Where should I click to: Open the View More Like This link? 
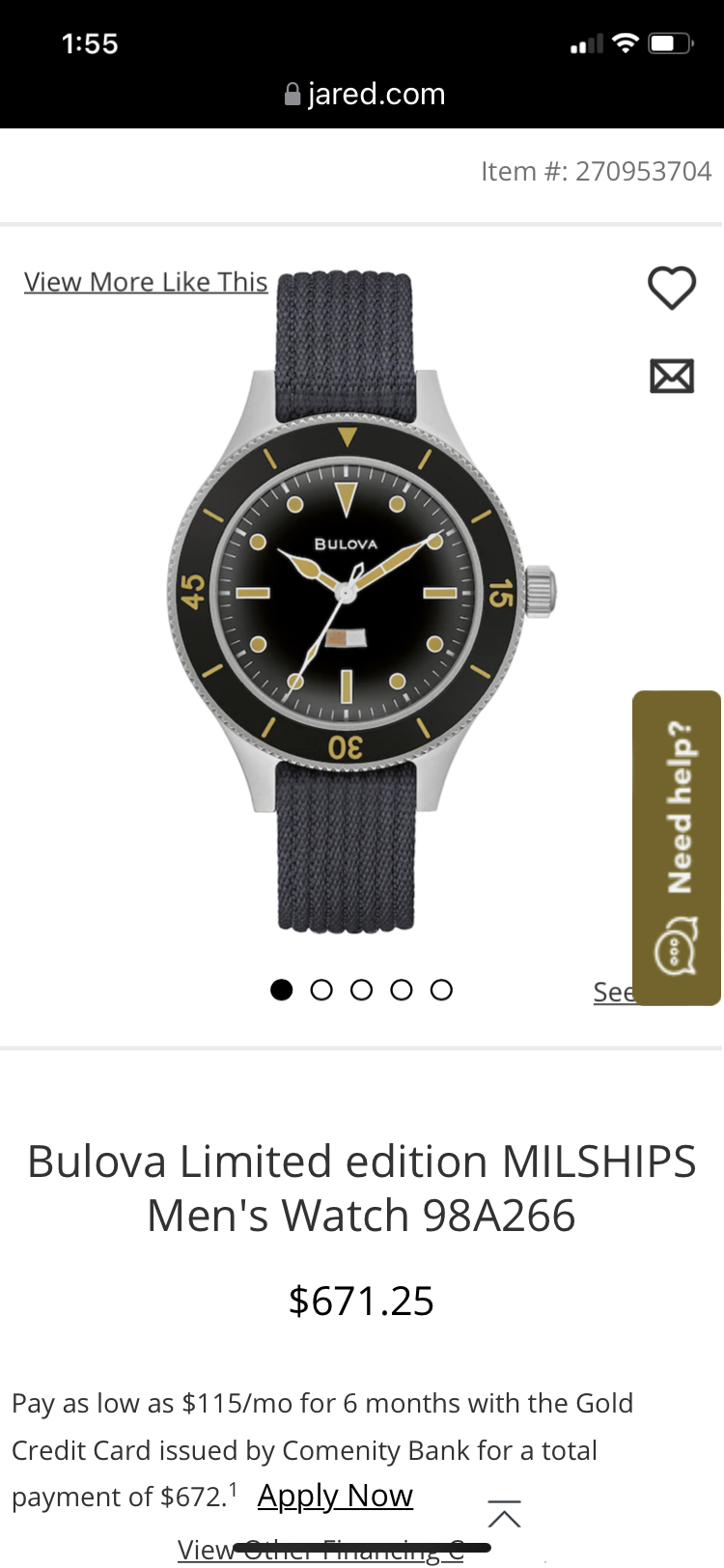pos(146,282)
